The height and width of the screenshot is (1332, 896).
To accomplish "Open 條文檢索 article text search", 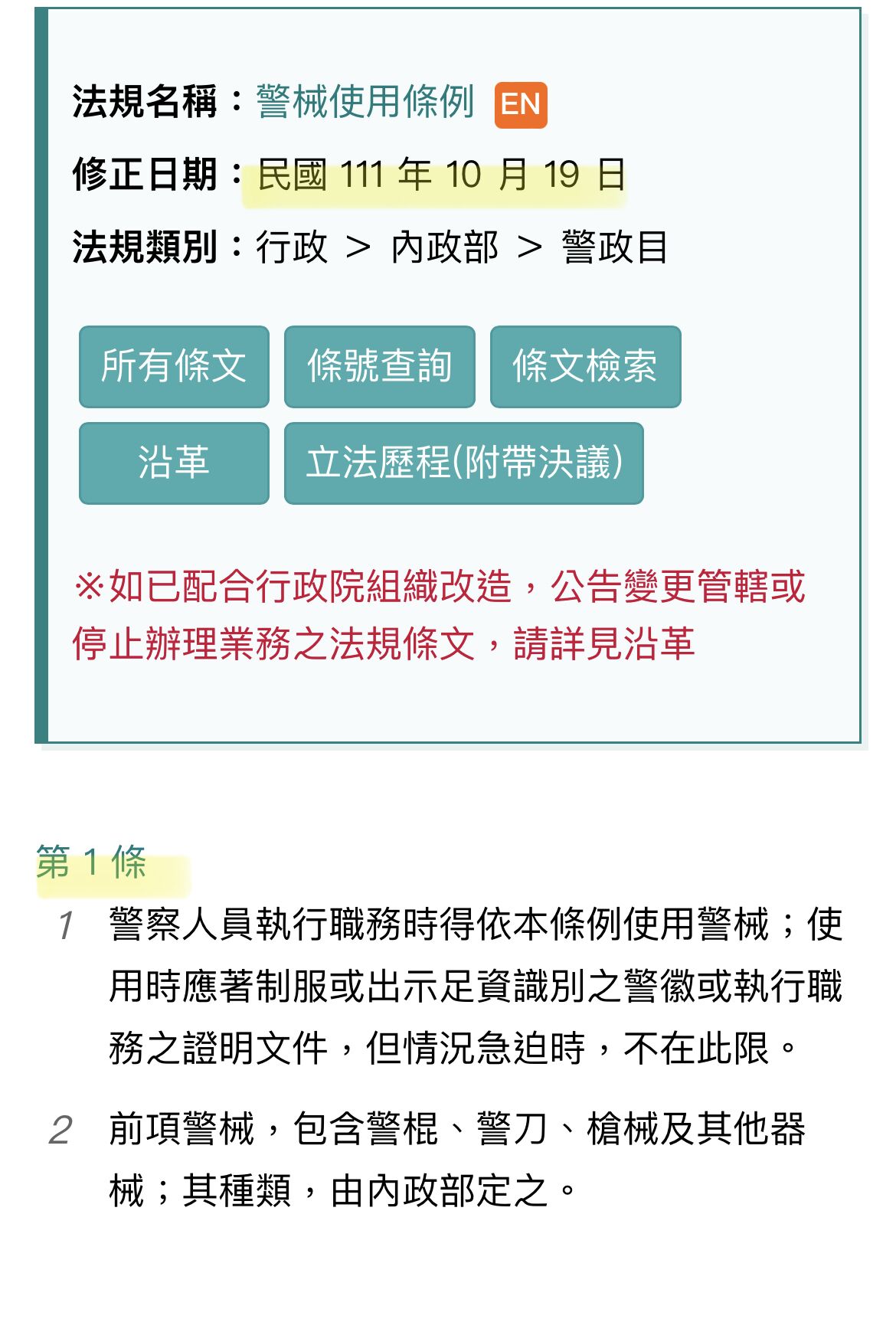I will pyautogui.click(x=585, y=366).
